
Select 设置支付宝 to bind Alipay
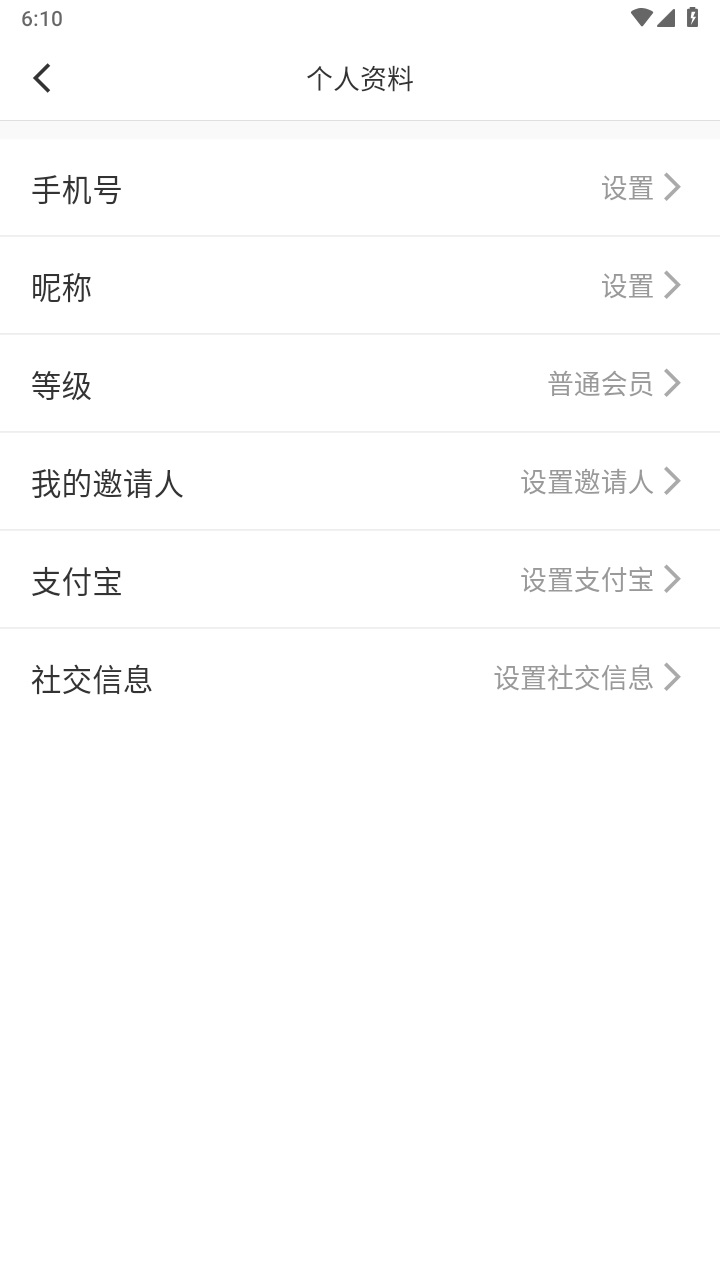tap(587, 580)
